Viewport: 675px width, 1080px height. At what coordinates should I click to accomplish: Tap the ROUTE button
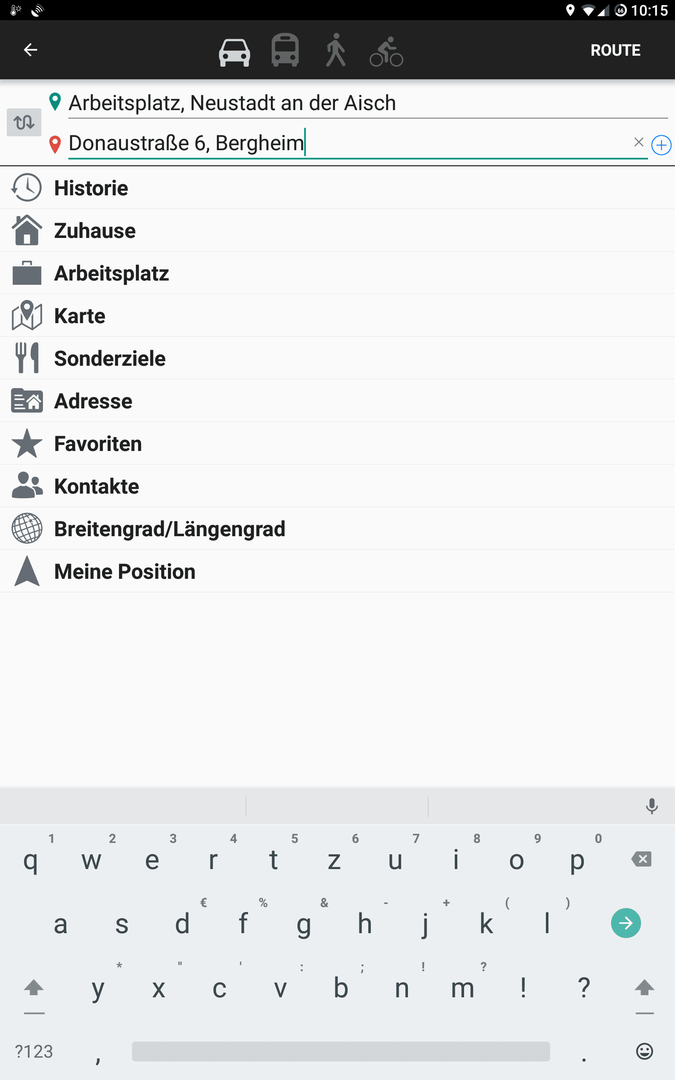coord(615,50)
